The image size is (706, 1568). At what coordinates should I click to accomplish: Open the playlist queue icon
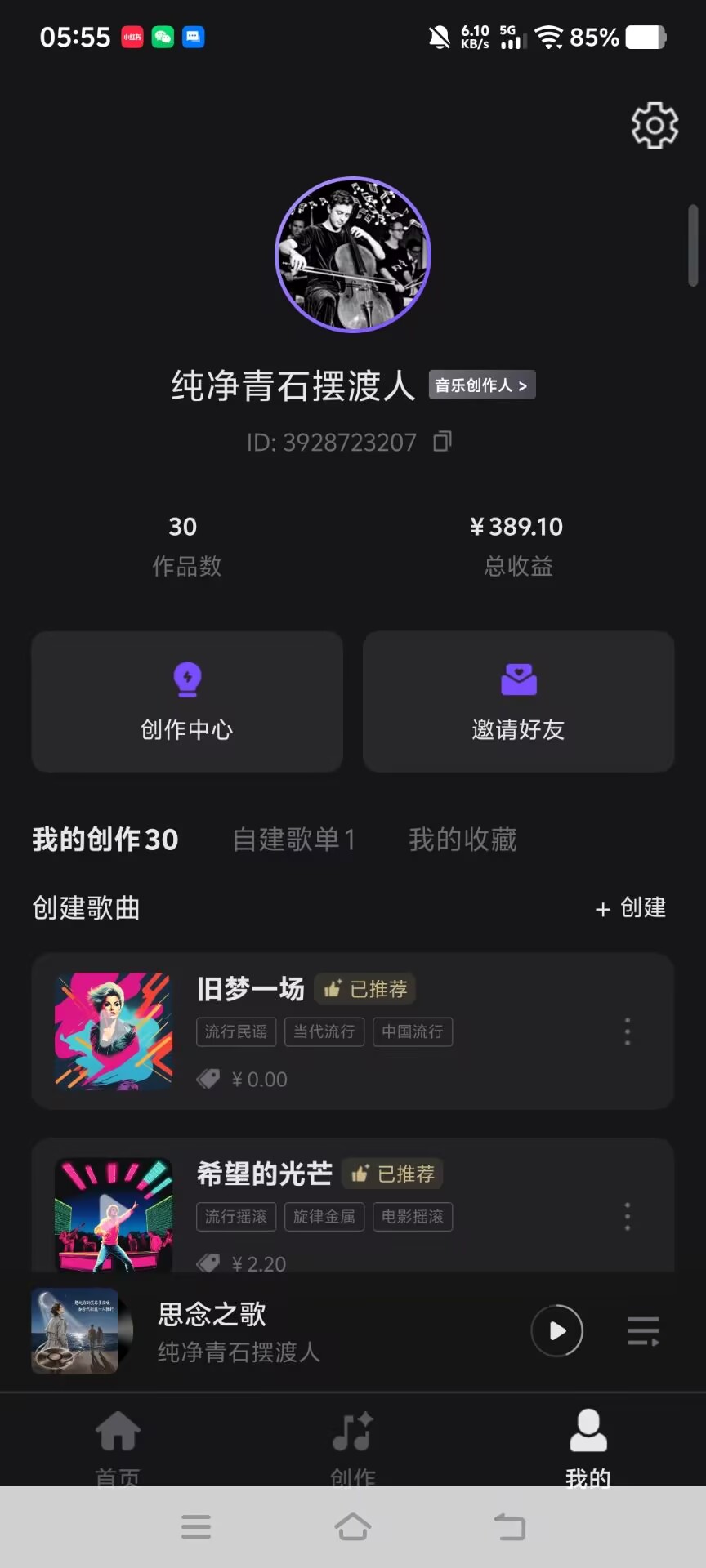click(x=643, y=1331)
